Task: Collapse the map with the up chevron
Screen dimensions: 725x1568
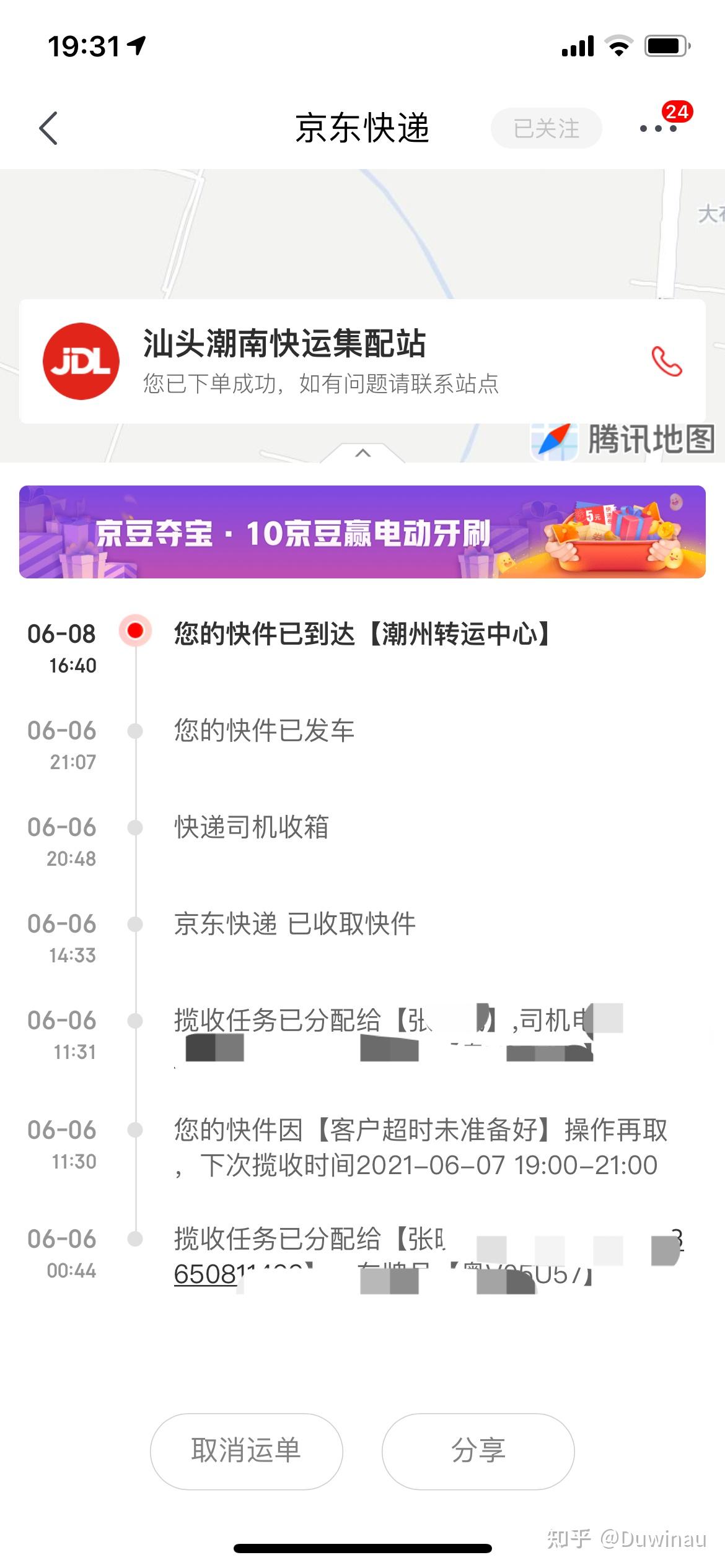Action: pyautogui.click(x=363, y=453)
